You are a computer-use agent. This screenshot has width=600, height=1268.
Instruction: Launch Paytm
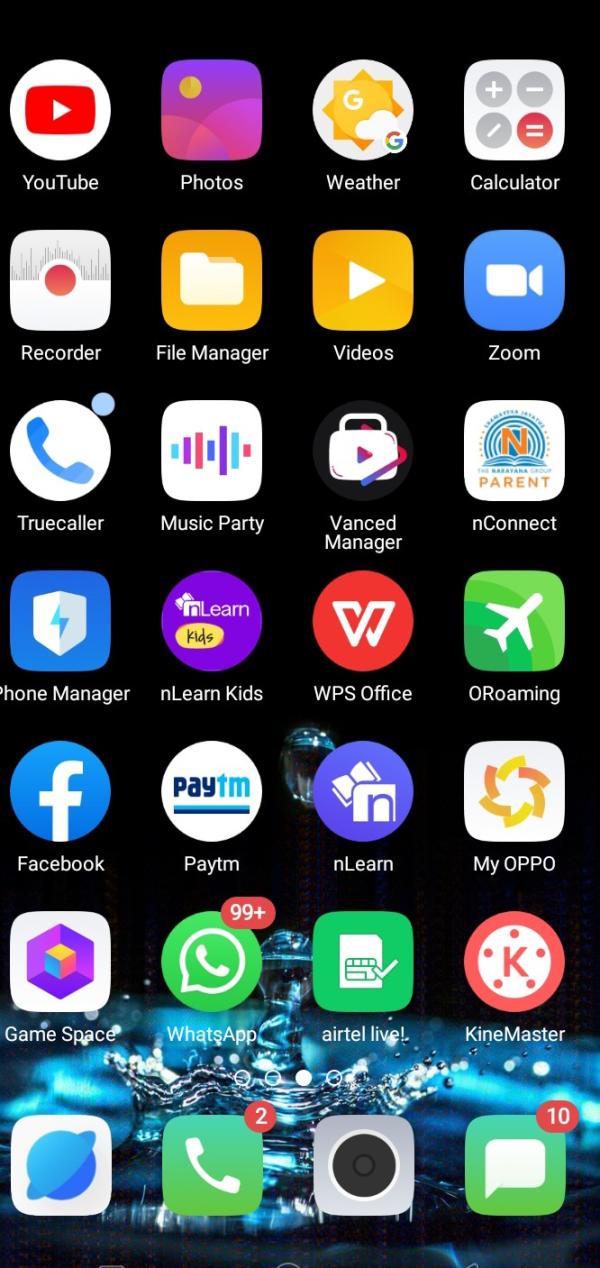[212, 791]
